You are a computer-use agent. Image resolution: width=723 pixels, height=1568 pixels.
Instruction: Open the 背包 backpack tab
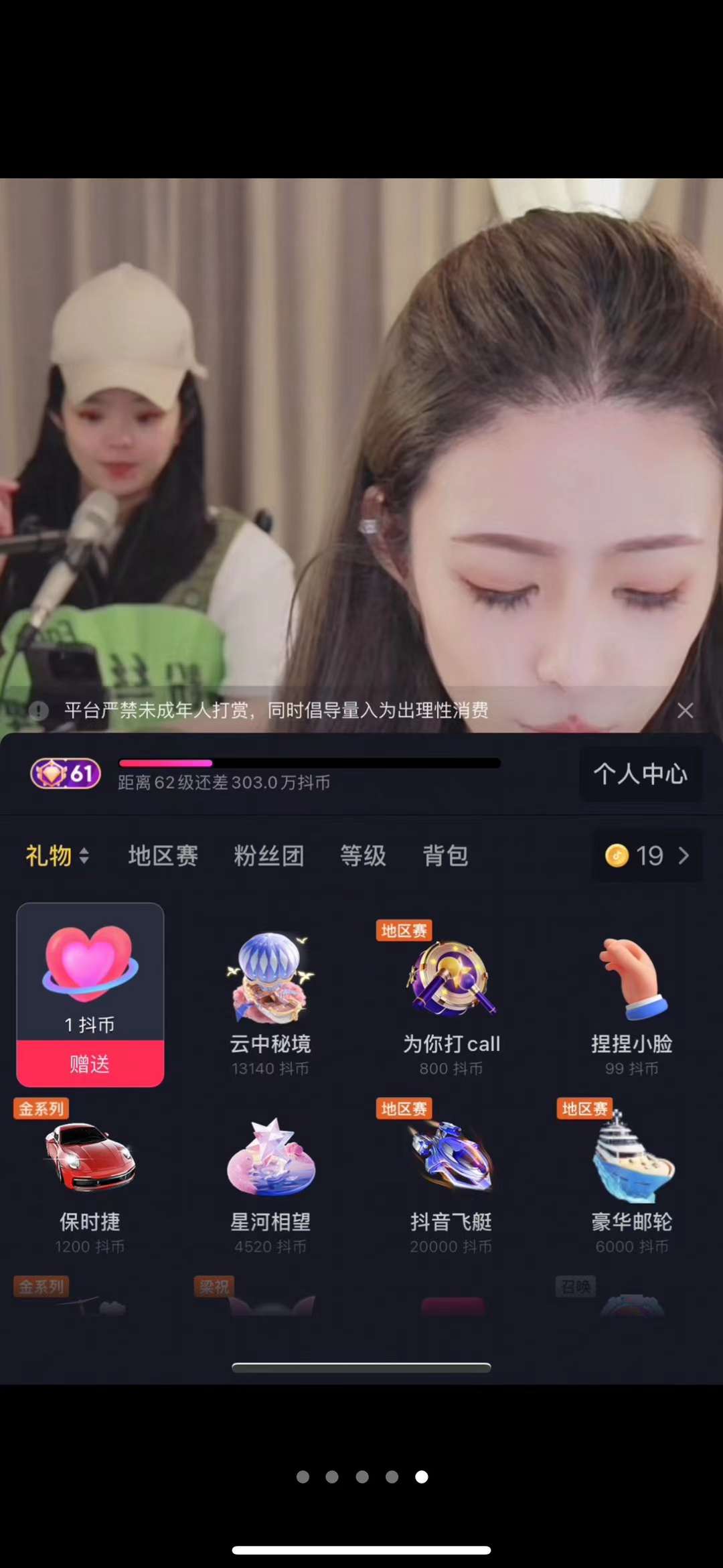pyautogui.click(x=445, y=856)
